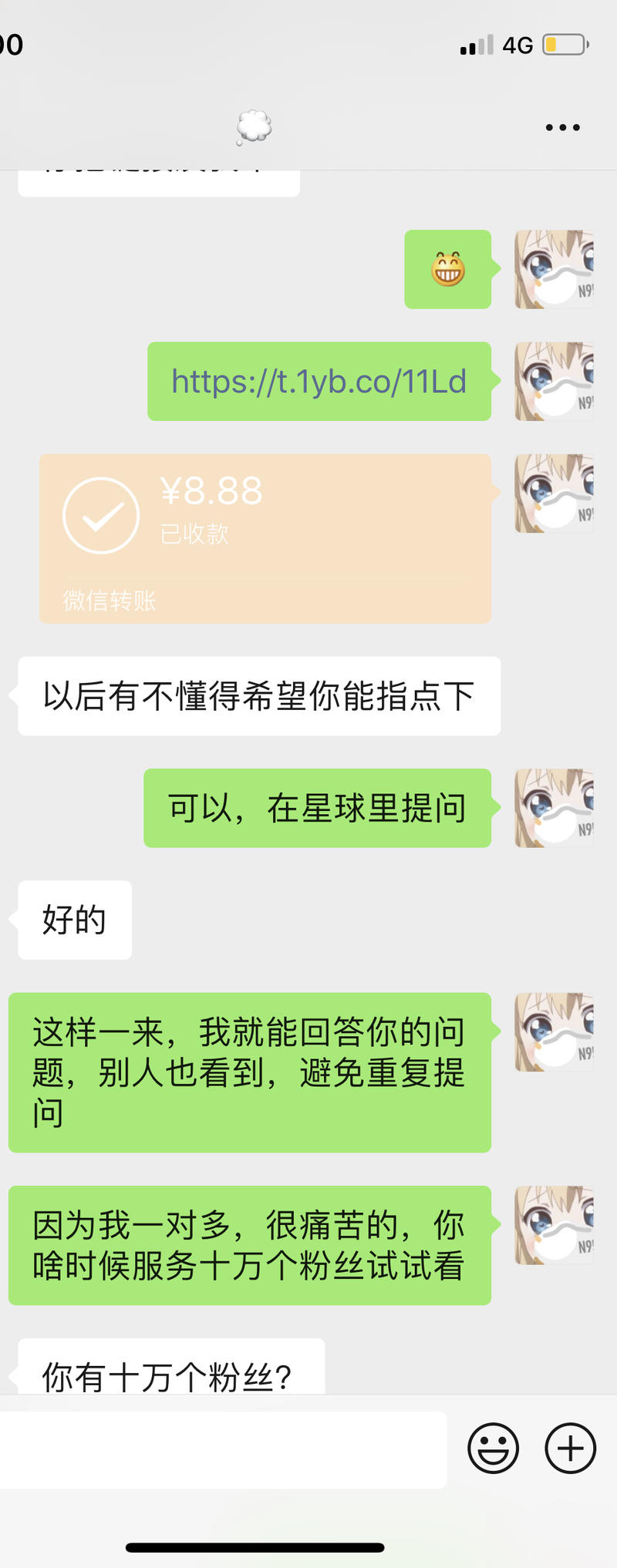Select the message '好的'

coord(73,920)
